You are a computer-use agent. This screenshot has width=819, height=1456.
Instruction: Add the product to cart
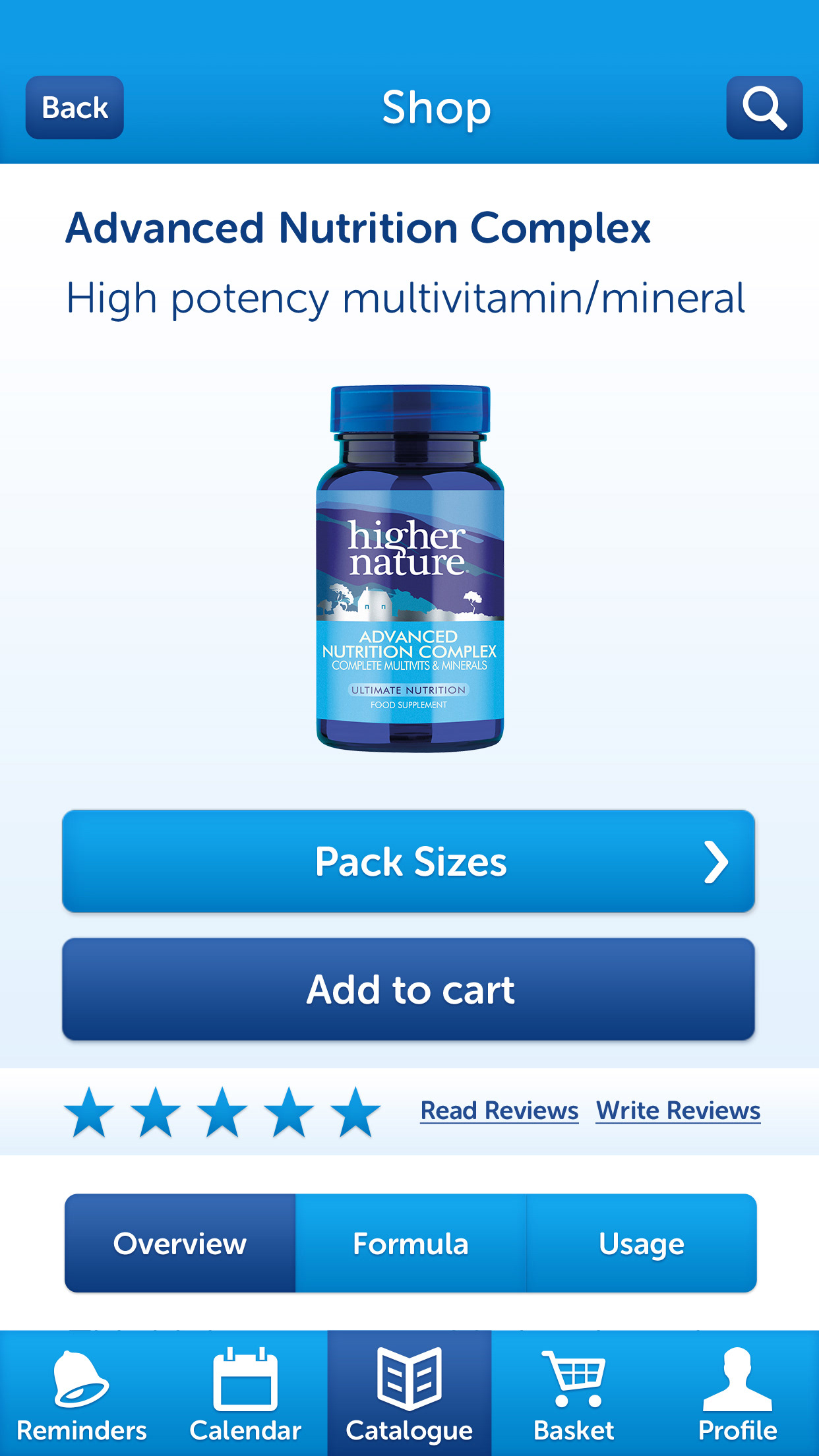(408, 989)
